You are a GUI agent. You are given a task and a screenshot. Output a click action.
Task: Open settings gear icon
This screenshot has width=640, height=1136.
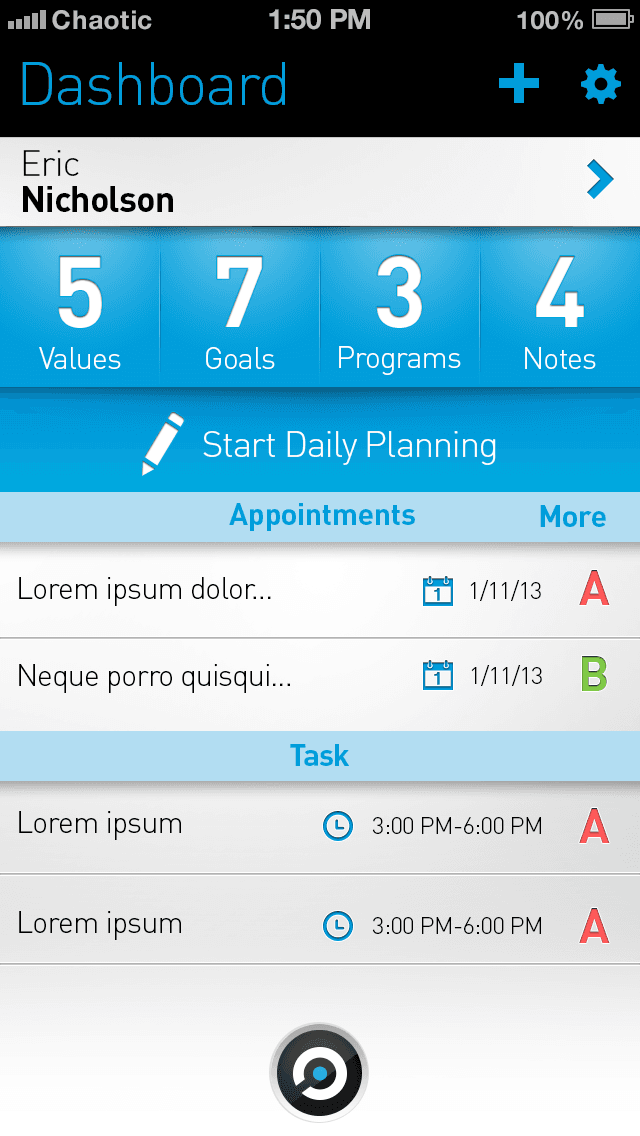pyautogui.click(x=601, y=84)
